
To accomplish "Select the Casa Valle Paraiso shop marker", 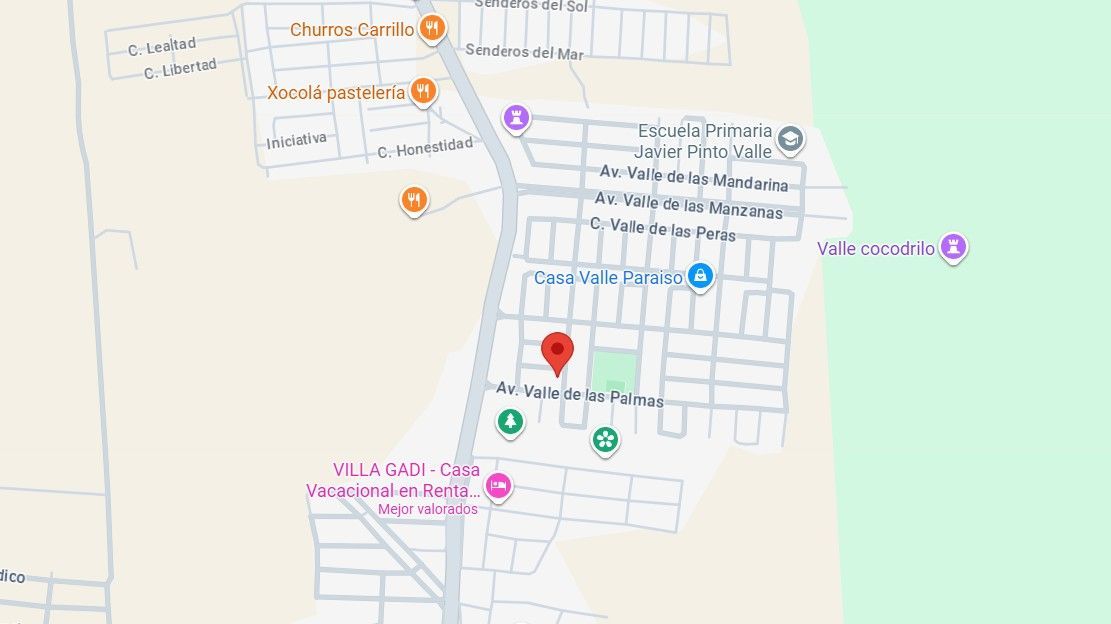I will tap(700, 276).
